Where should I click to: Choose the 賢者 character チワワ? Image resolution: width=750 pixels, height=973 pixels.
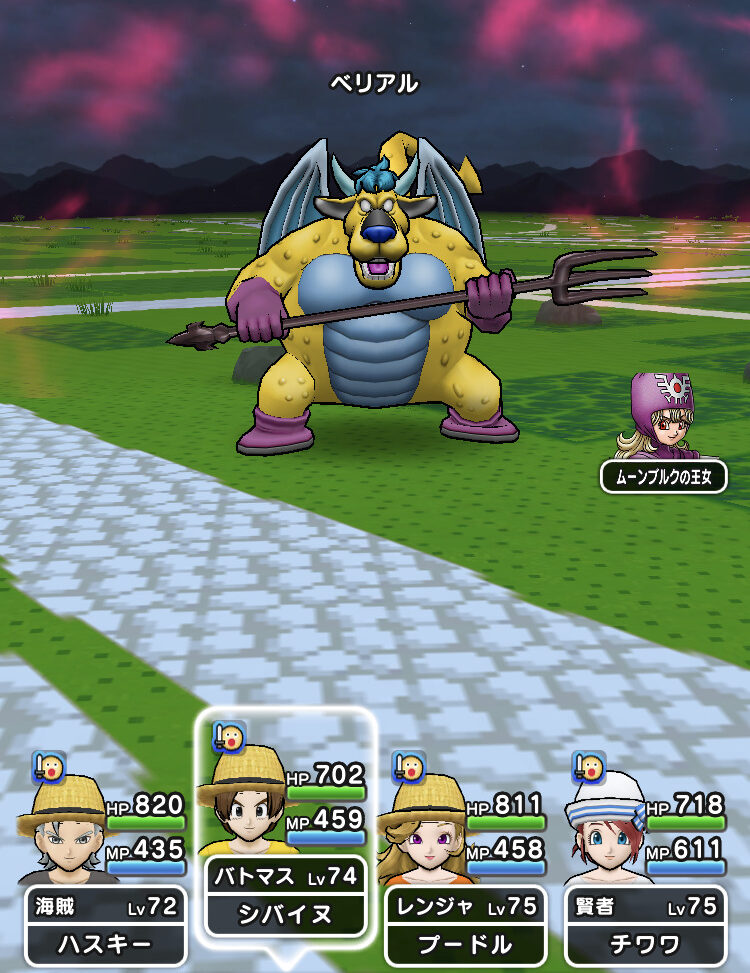coord(645,925)
